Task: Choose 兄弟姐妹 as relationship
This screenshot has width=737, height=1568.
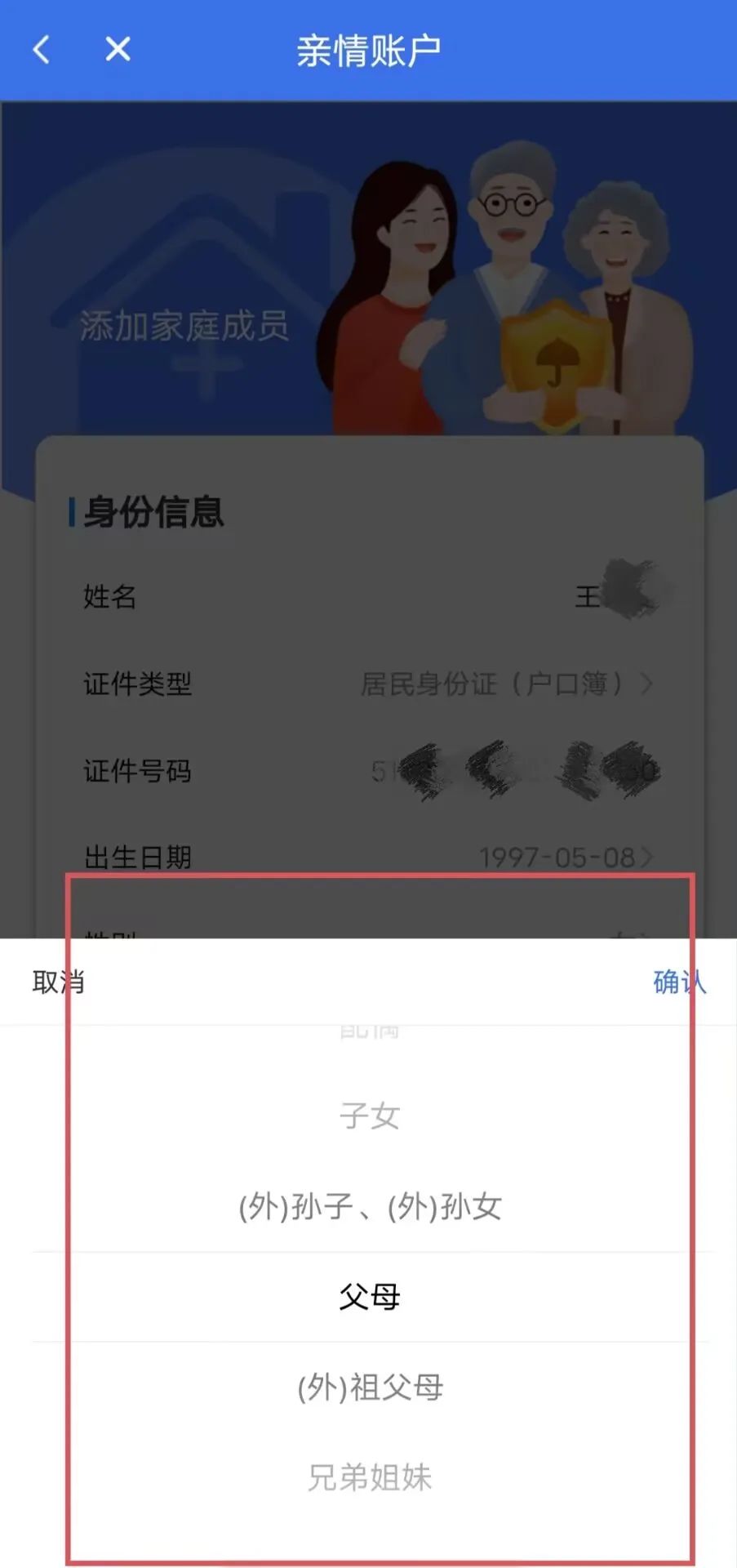Action: click(x=369, y=1477)
